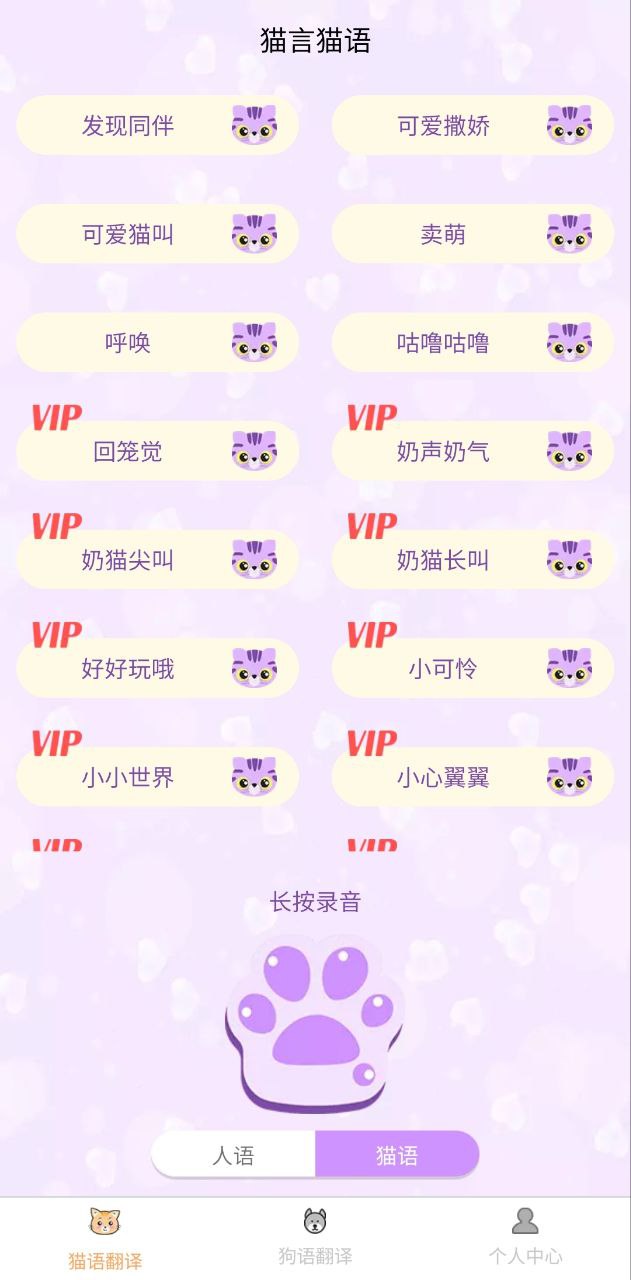Tap the 可爱猫叫 sound button
The width and height of the screenshot is (631, 1280).
[157, 234]
